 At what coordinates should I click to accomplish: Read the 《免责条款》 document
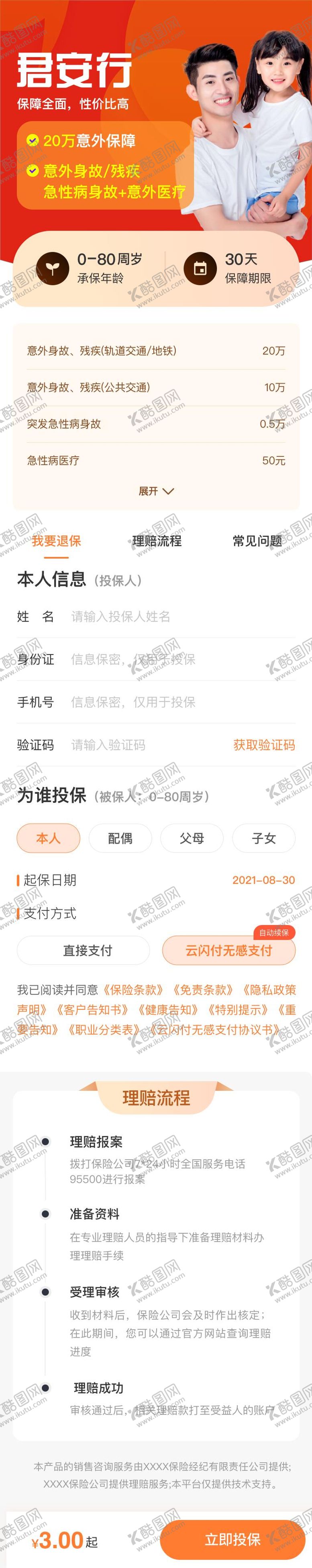click(x=203, y=990)
